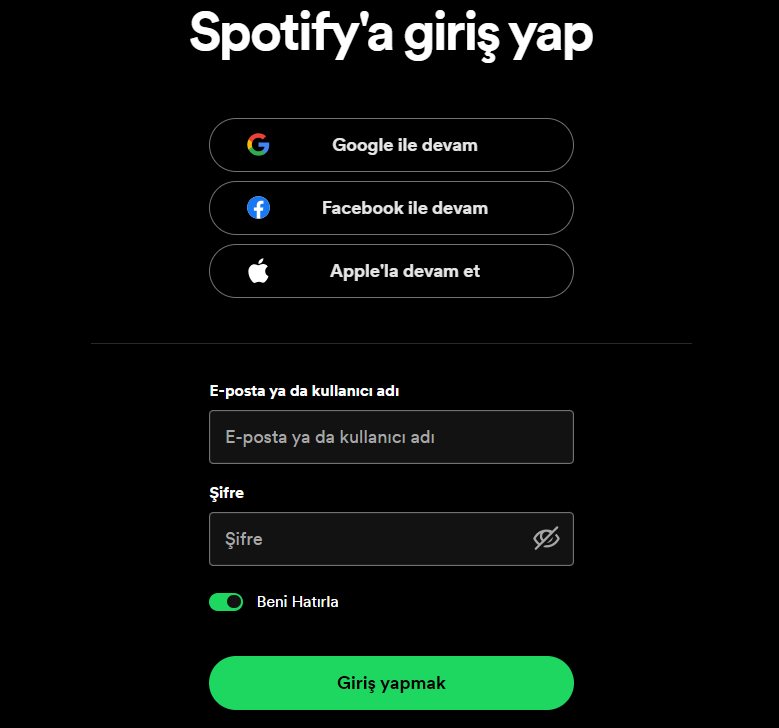The width and height of the screenshot is (779, 728).
Task: Tap the Şifre password field
Action: (370, 539)
